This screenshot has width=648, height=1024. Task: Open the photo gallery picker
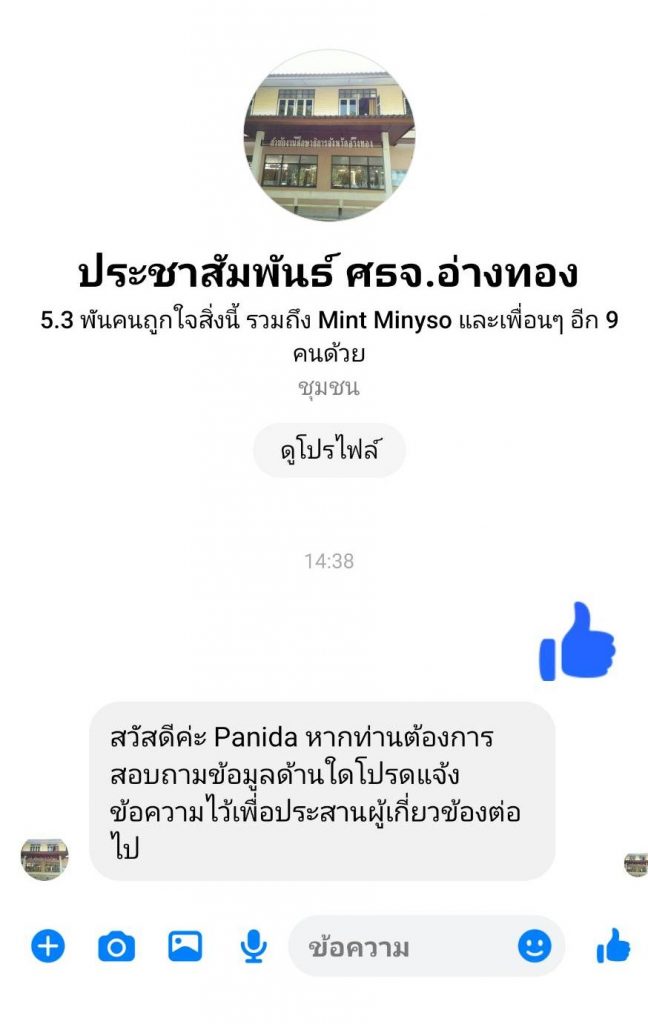185,945
